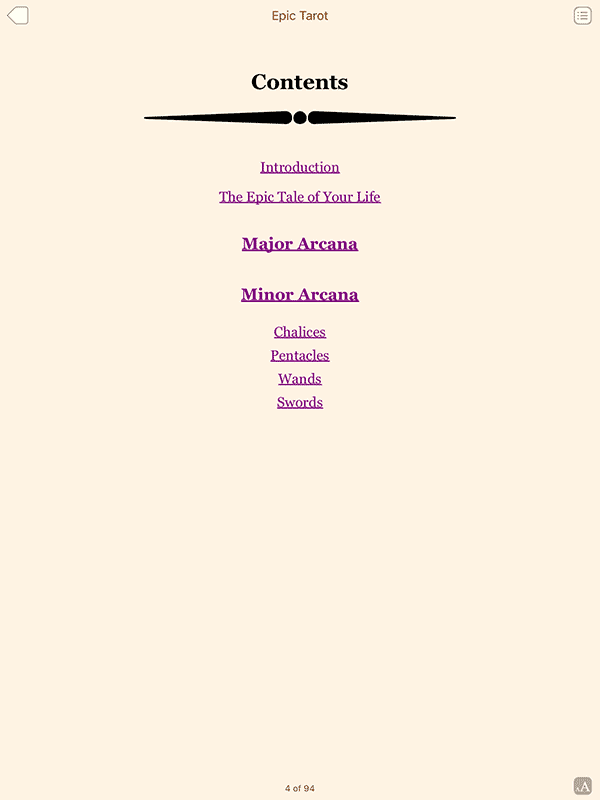Open the Swords chapter
The height and width of the screenshot is (800, 600).
point(300,403)
